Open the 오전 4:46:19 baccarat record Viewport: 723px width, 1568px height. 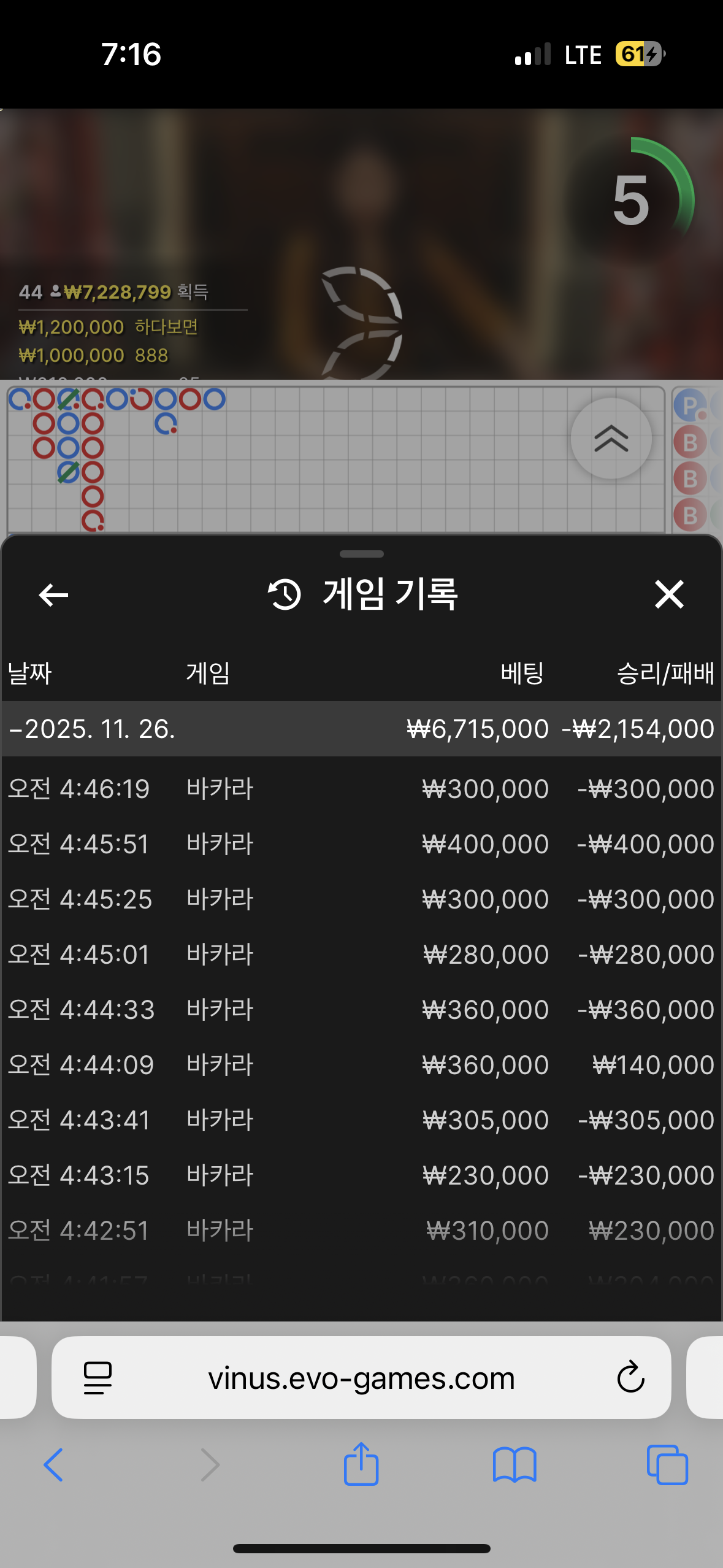click(x=361, y=789)
